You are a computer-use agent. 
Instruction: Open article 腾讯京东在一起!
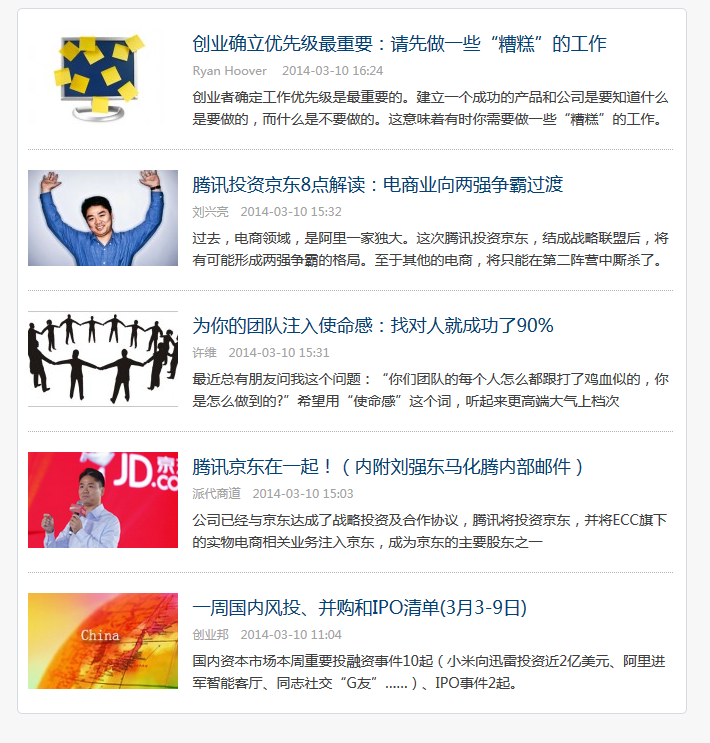coord(387,467)
